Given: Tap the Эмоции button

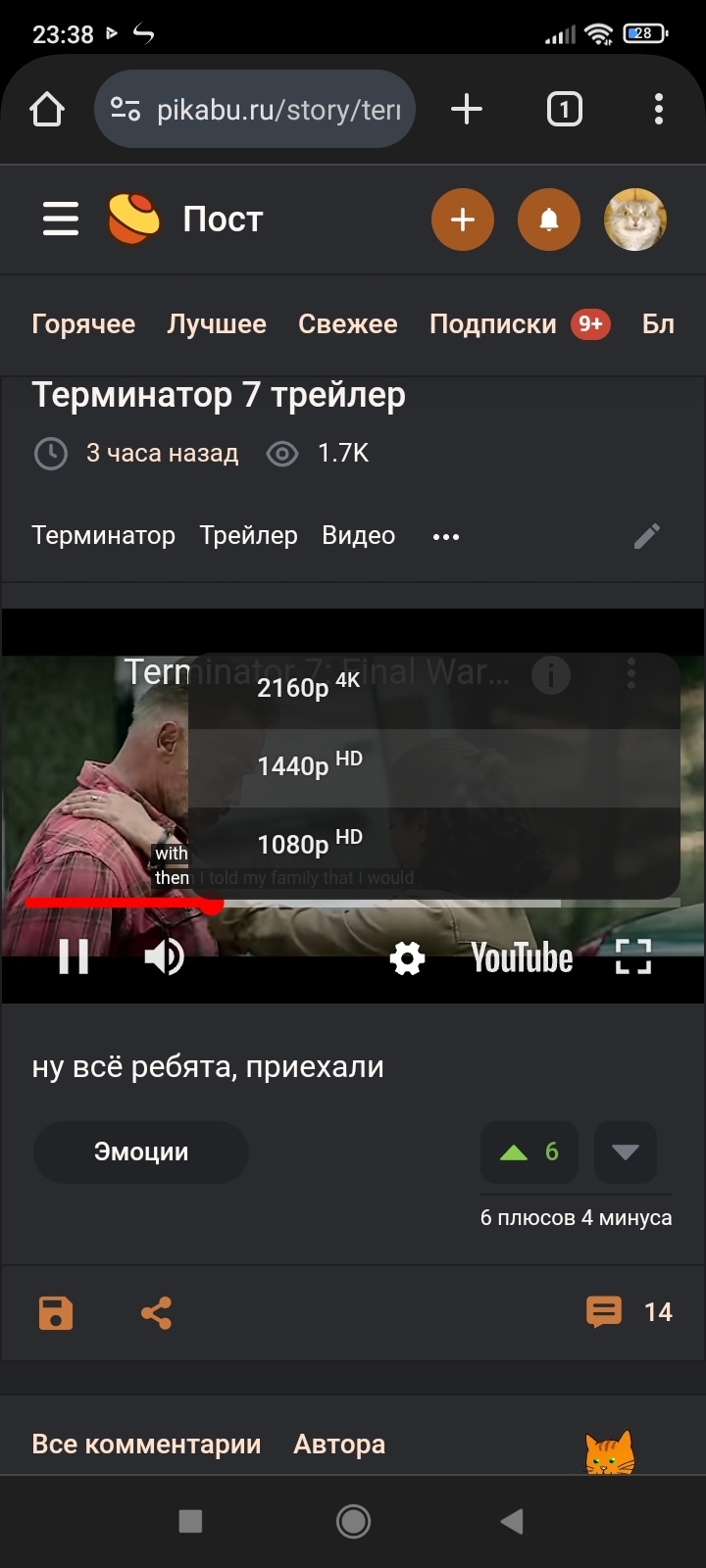Looking at the screenshot, I should pos(140,1151).
